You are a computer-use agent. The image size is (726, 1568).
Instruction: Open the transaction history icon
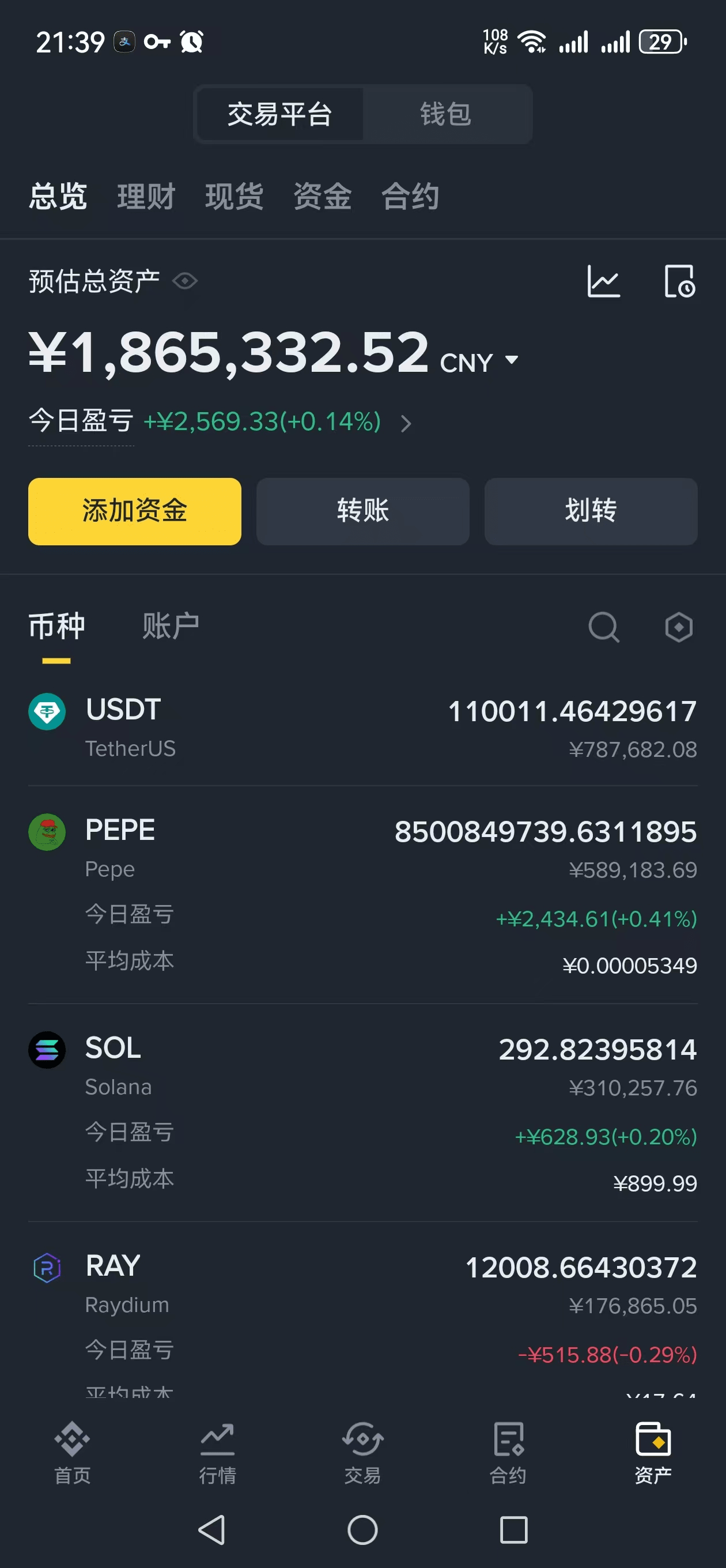pos(679,281)
